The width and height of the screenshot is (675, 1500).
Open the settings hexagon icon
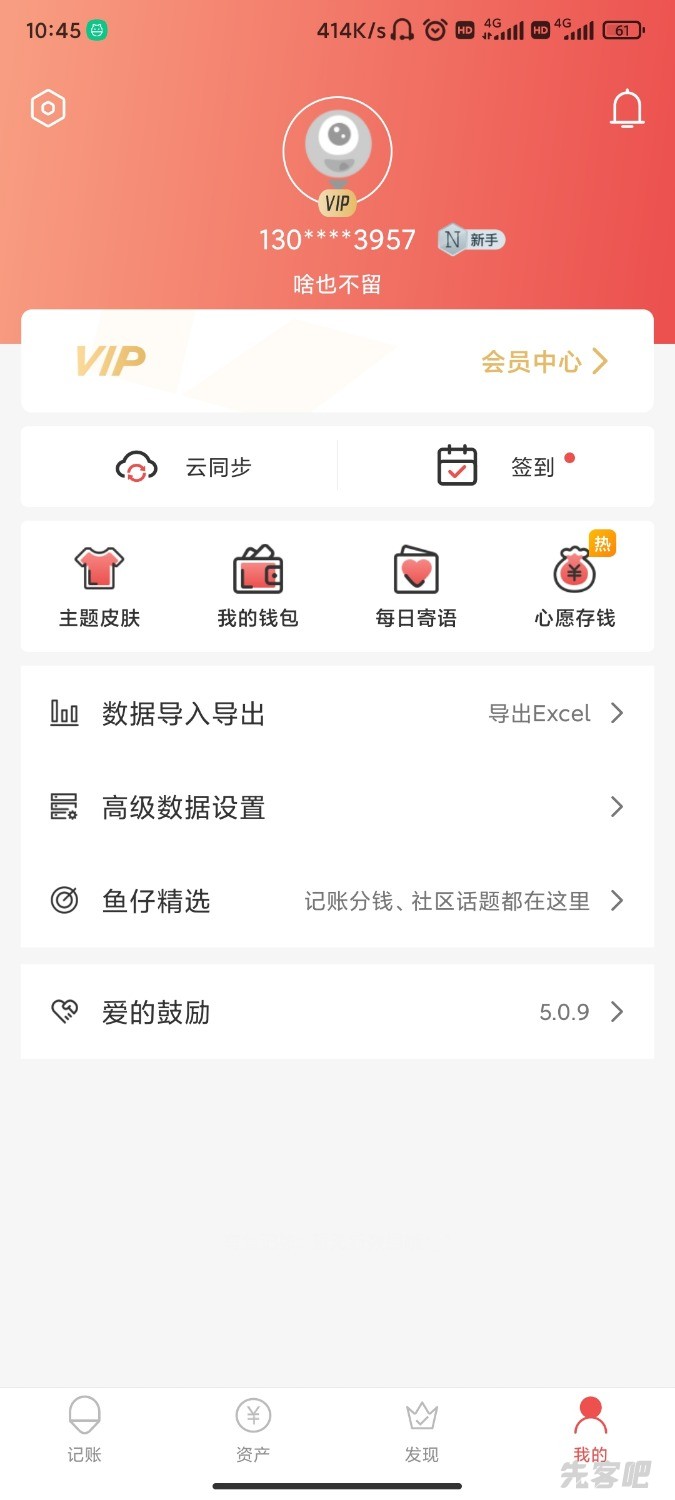click(x=48, y=109)
